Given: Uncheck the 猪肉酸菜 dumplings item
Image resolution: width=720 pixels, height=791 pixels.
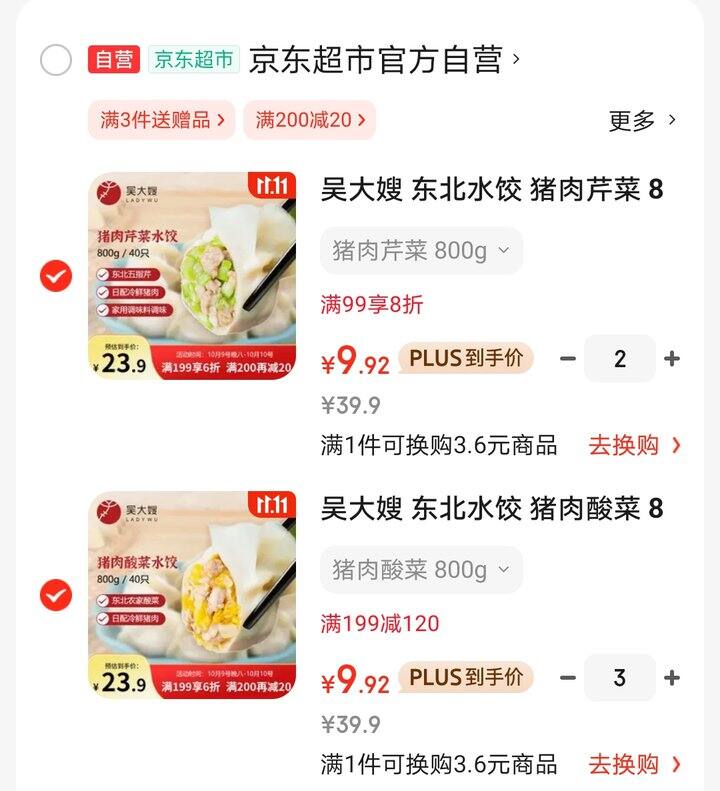Looking at the screenshot, I should pyautogui.click(x=56, y=595).
